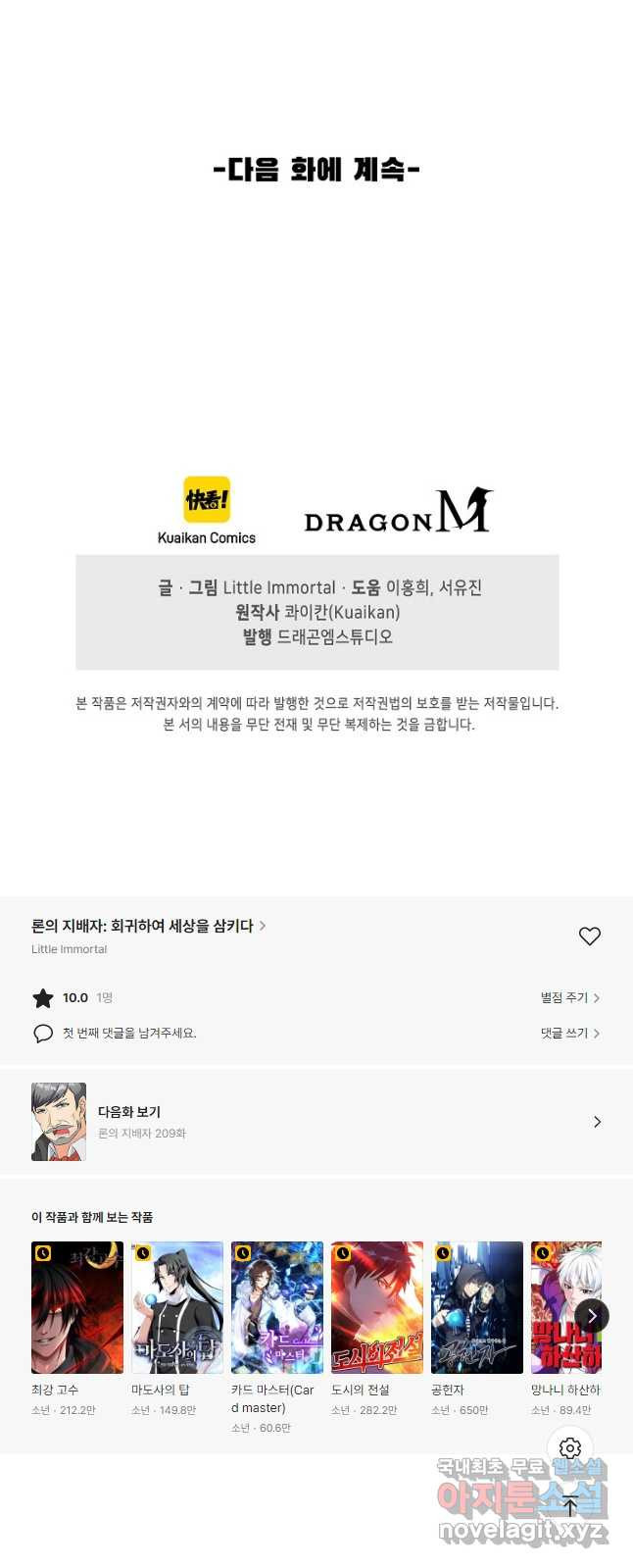Show more recommended works with arrow
The height and width of the screenshot is (1568, 633).
pos(592,1316)
